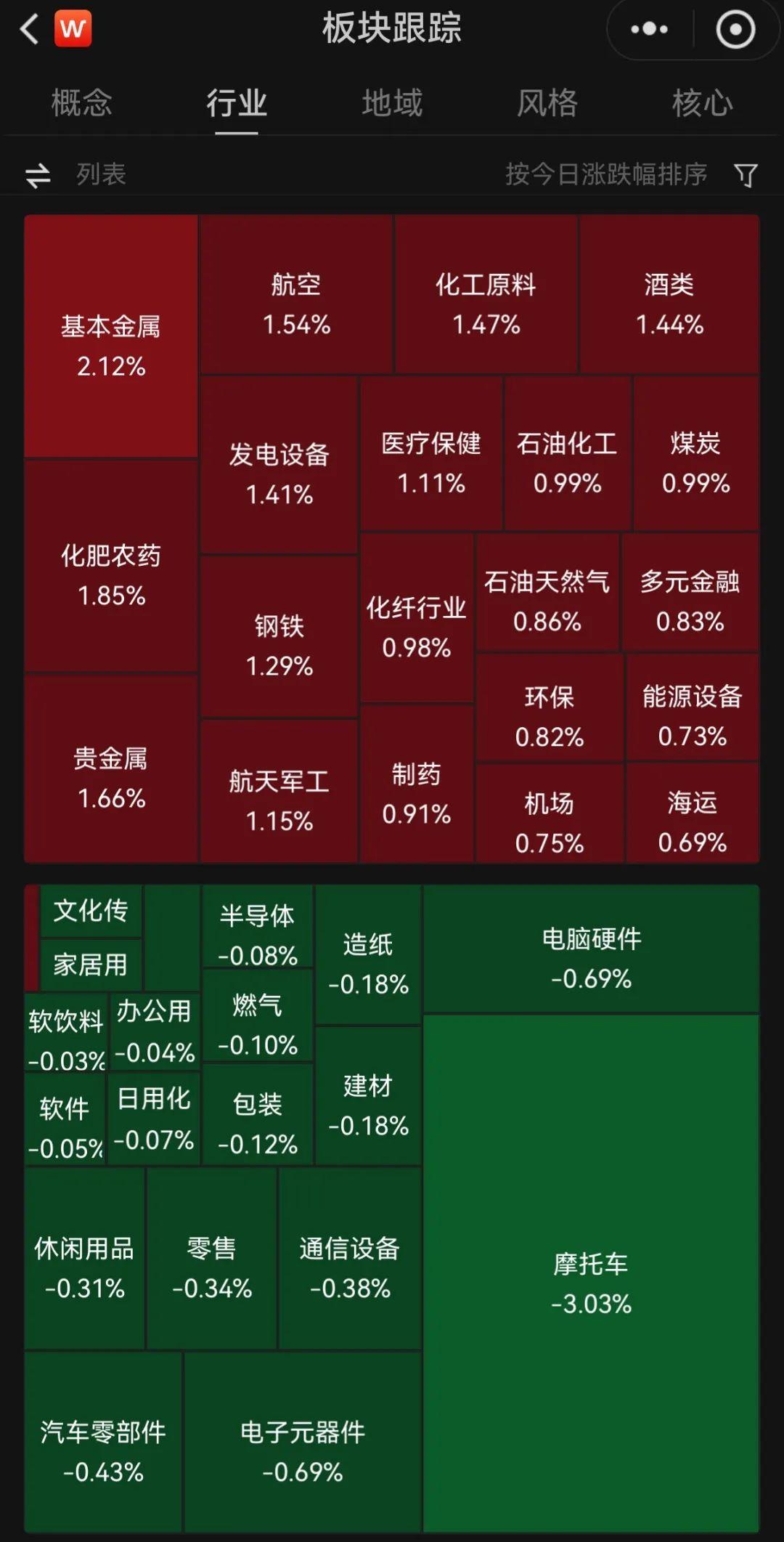
Task: Open the 汽车零部件 sector tile
Action: pyautogui.click(x=103, y=1442)
